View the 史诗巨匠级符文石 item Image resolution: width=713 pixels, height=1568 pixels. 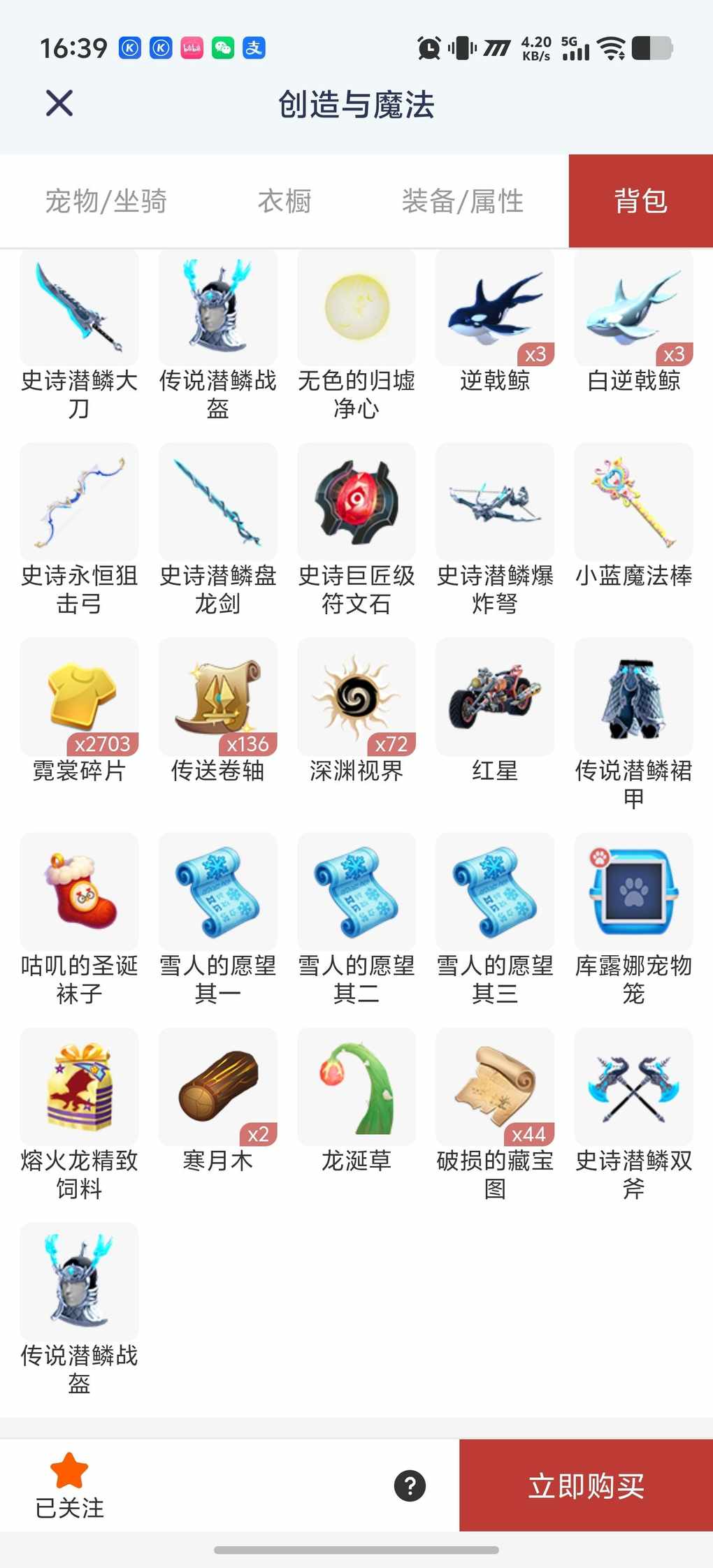(x=356, y=502)
